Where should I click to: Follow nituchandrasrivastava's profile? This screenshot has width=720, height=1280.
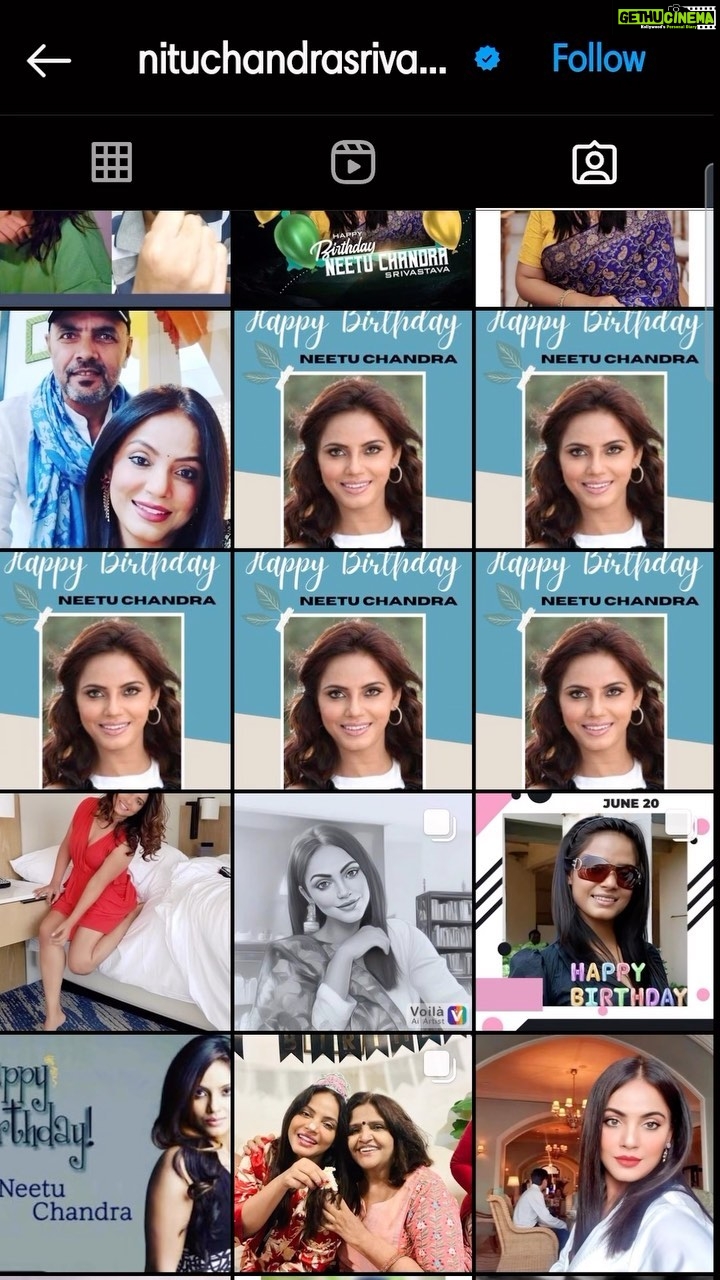pos(598,59)
